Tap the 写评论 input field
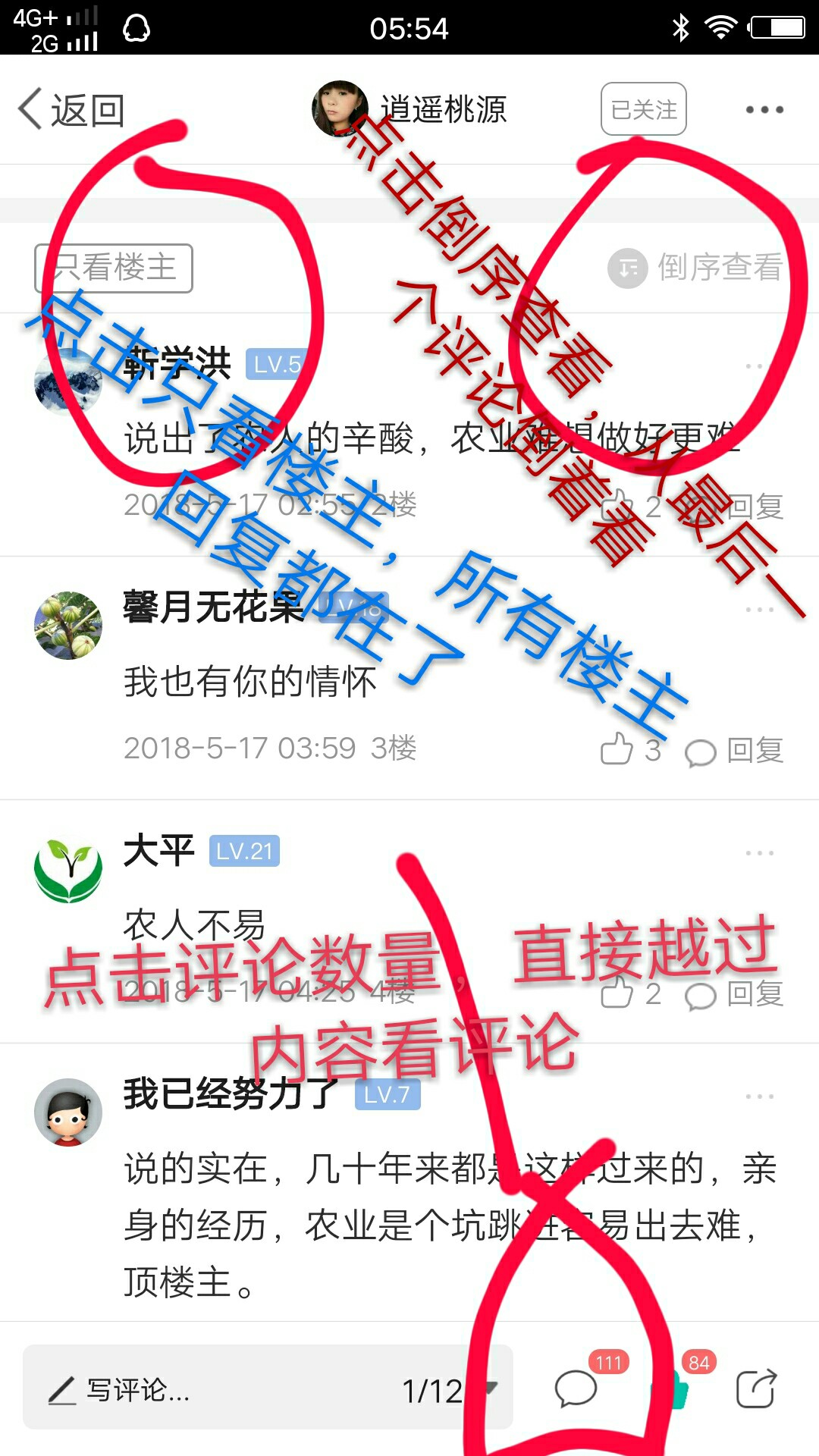This screenshot has width=819, height=1456. [x=212, y=1389]
